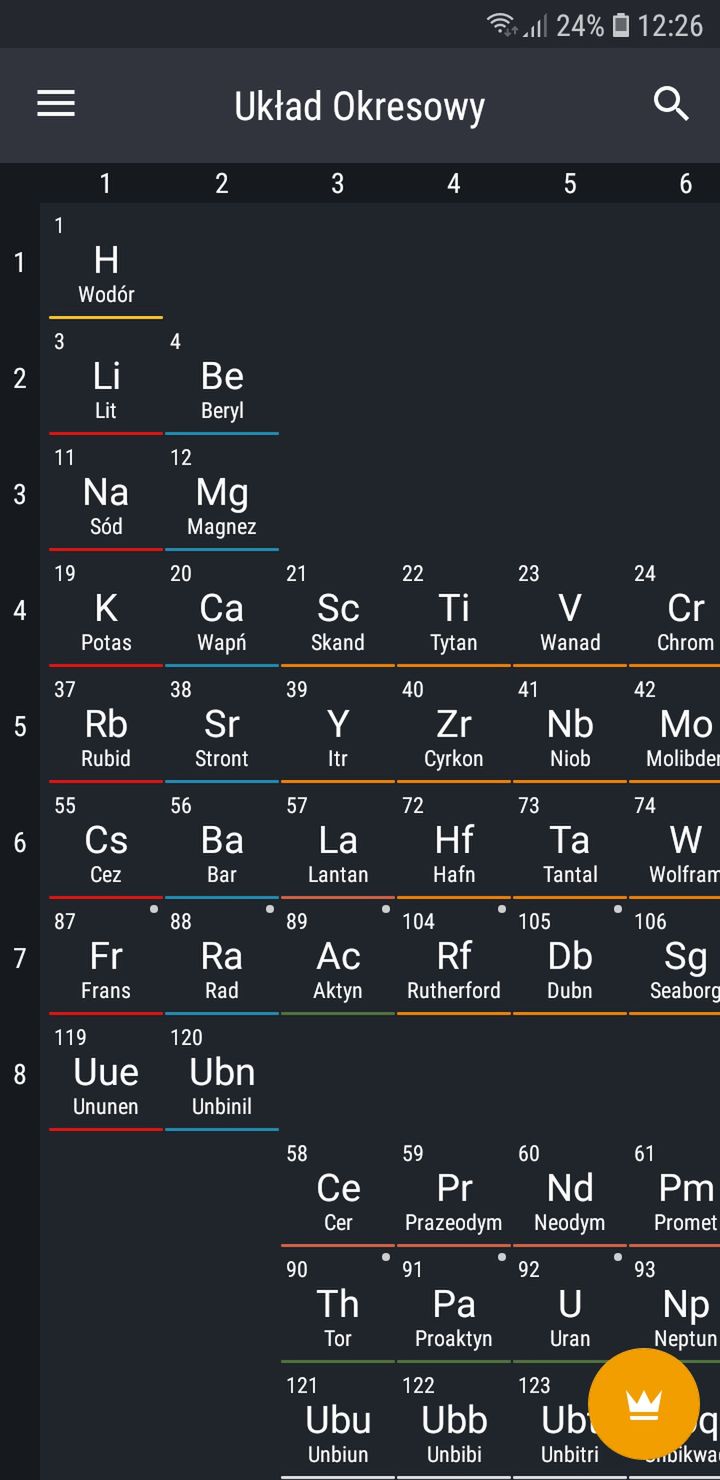Open the Wodór (H) element
The width and height of the screenshot is (720, 1480).
106,263
